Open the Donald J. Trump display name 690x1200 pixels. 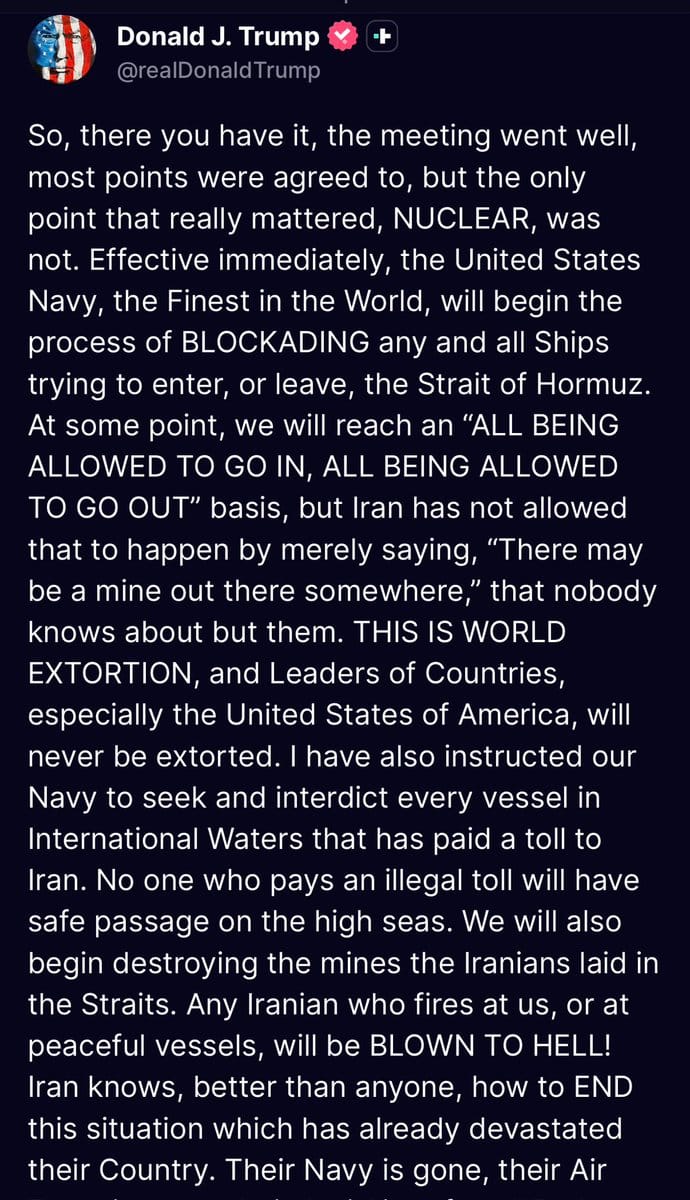coord(218,37)
